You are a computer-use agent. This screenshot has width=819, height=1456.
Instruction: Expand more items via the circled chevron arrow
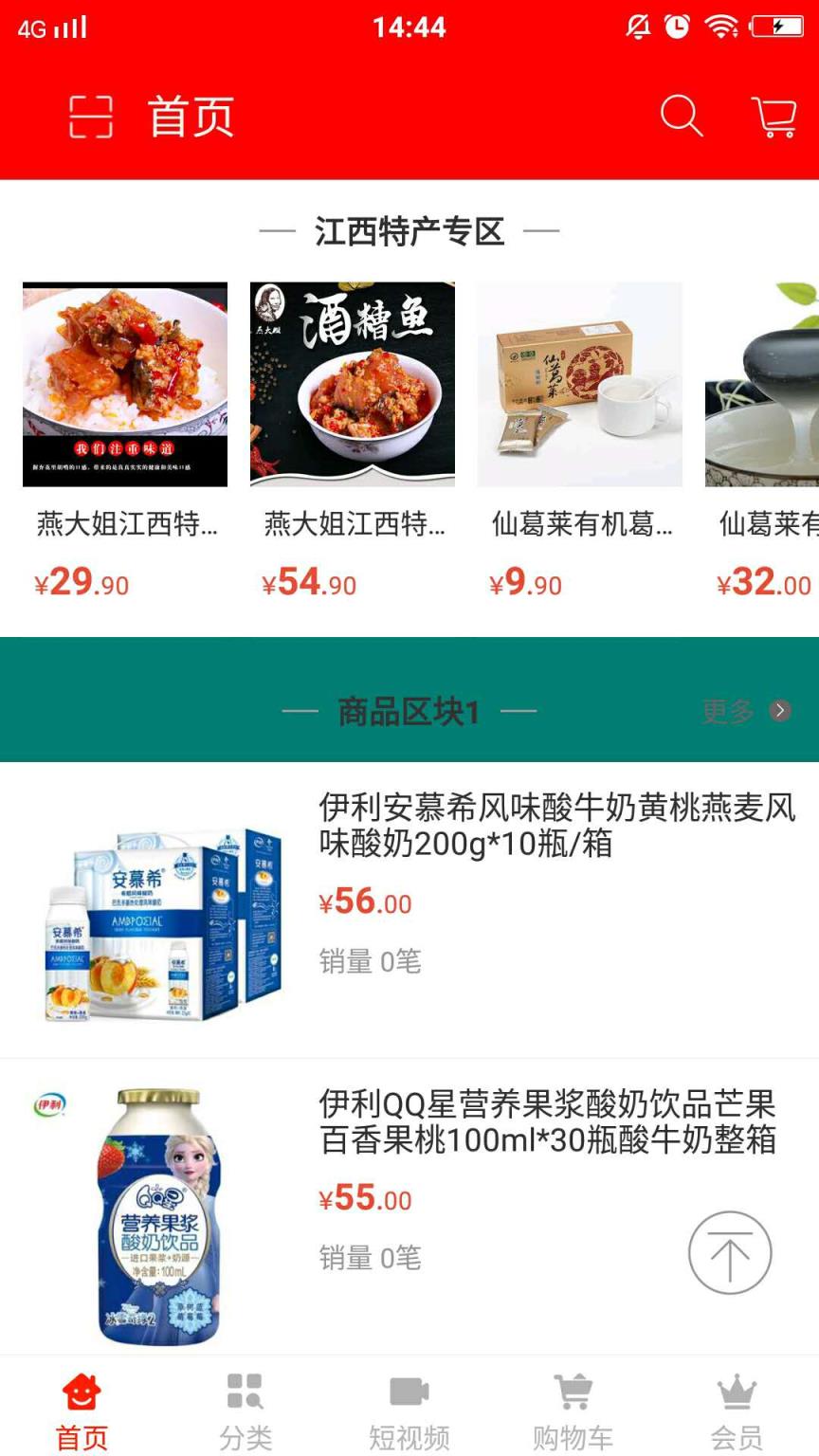pyautogui.click(x=780, y=709)
